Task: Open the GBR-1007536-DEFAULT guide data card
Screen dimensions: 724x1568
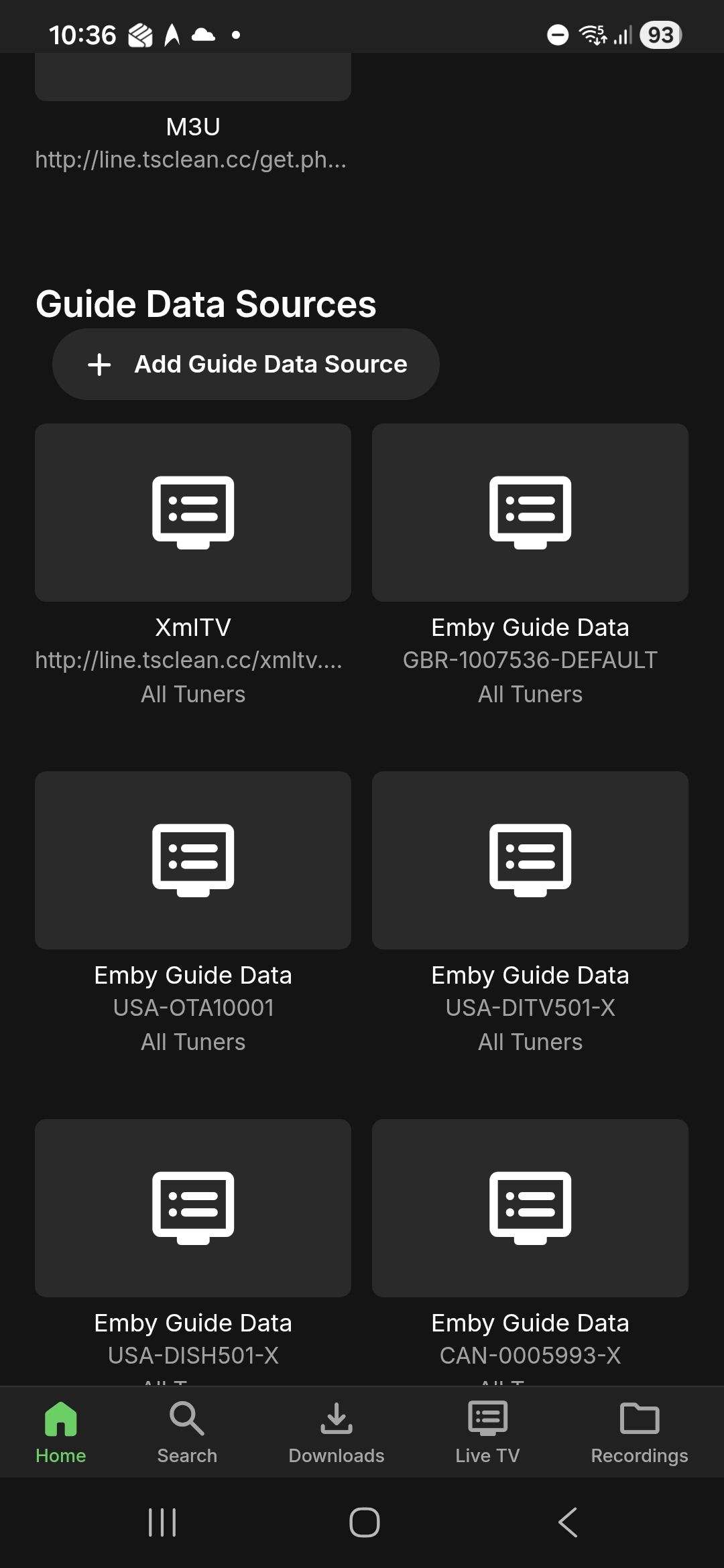Action: (530, 513)
